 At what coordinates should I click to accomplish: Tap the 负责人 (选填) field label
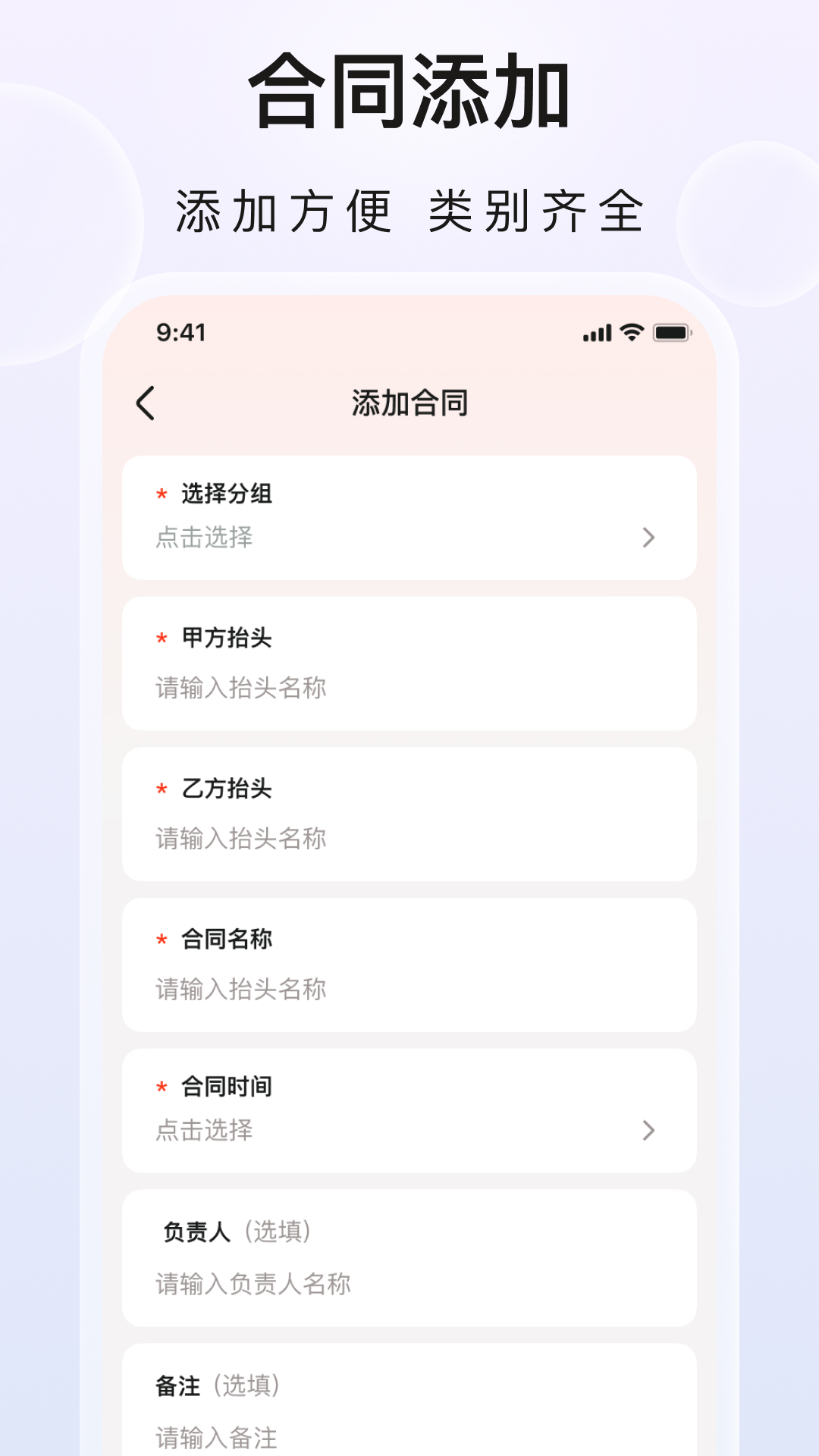pos(235,1230)
